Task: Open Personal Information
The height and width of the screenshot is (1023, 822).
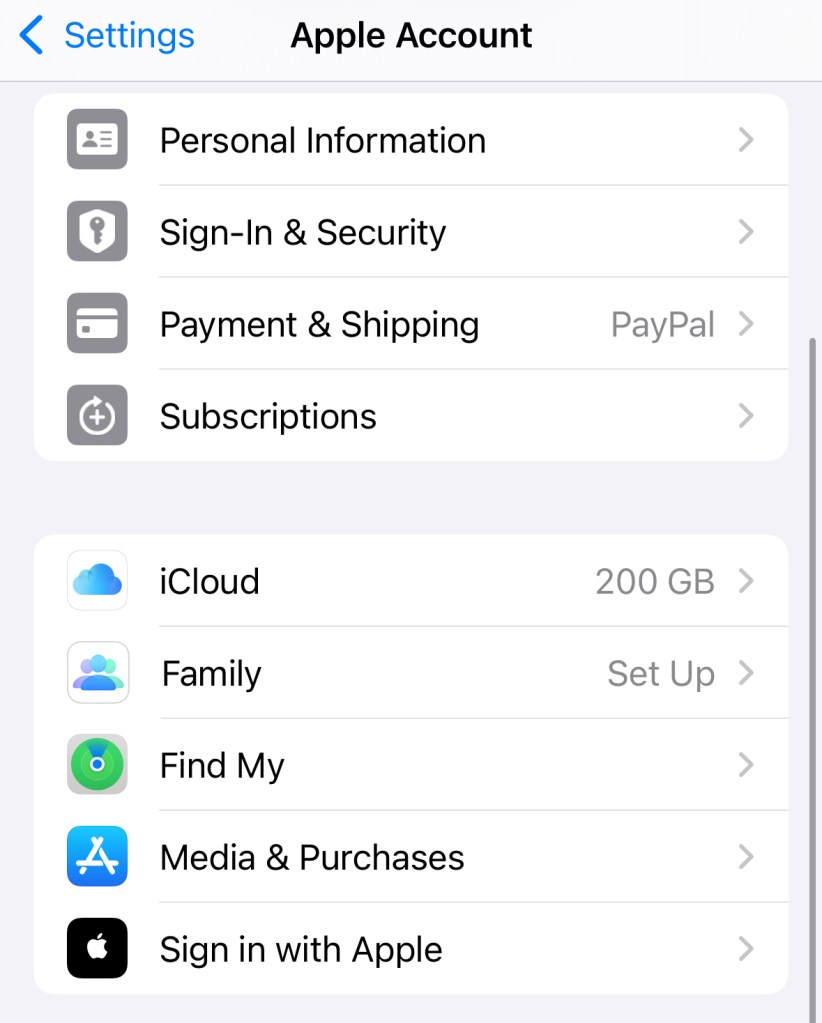Action: click(410, 140)
